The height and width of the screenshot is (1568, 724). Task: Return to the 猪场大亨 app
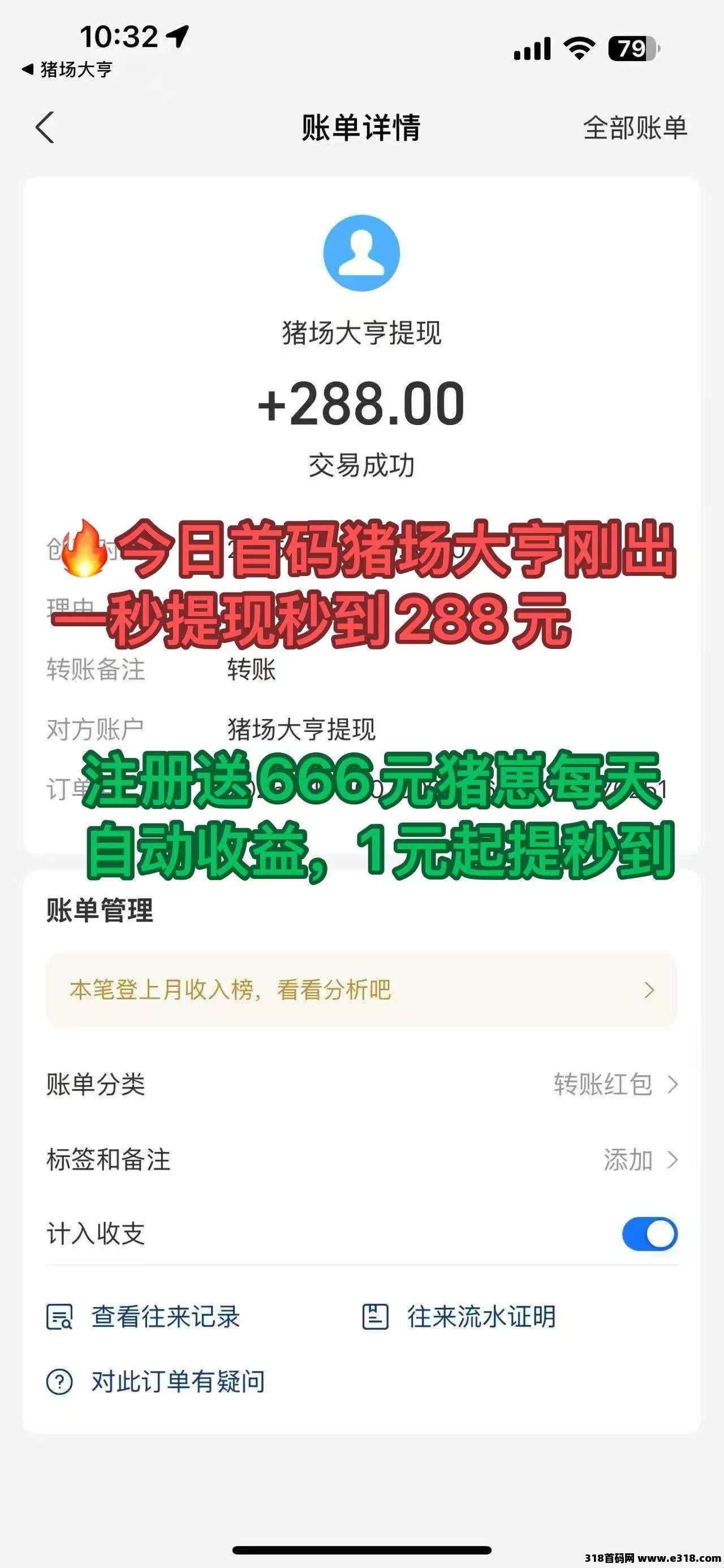[x=67, y=70]
